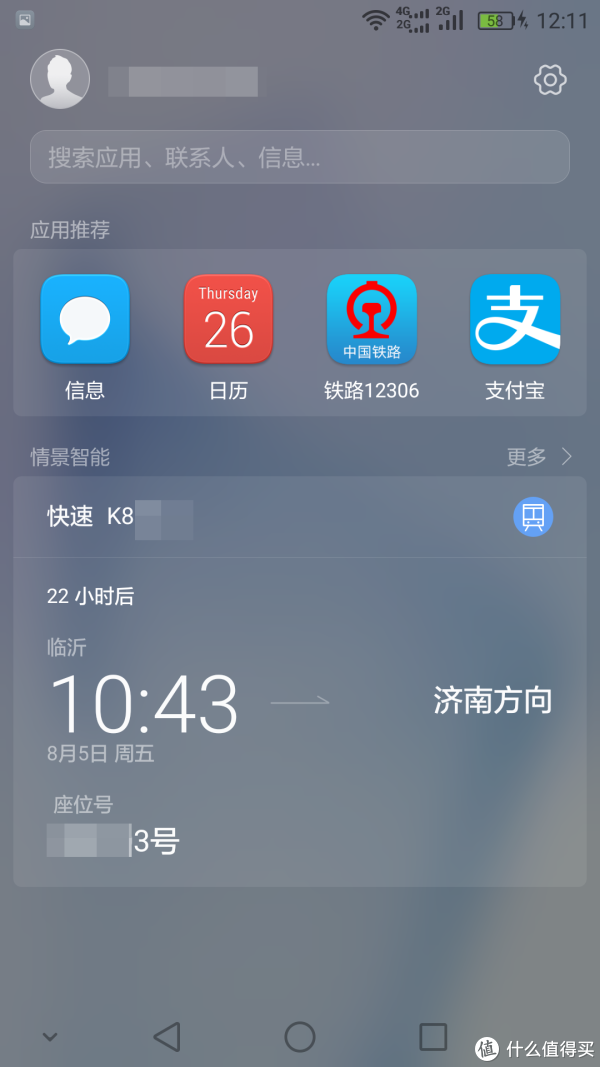Go back with the navigation back button
The height and width of the screenshot is (1067, 600).
[167, 1037]
